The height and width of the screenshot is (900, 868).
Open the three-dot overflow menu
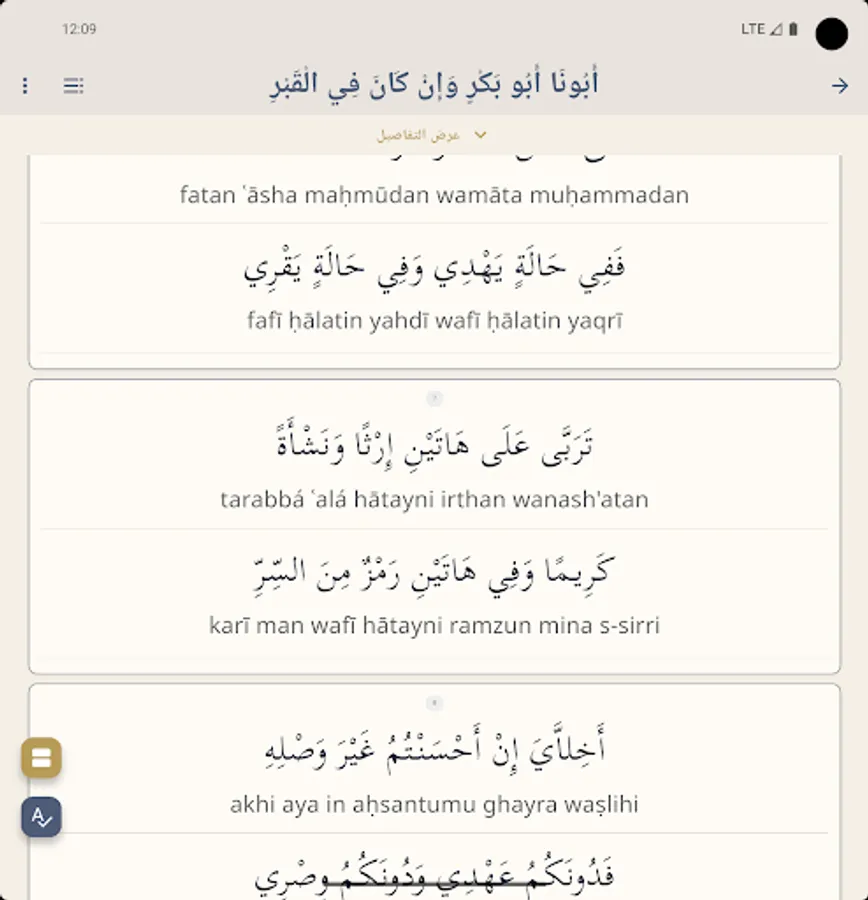(x=24, y=86)
